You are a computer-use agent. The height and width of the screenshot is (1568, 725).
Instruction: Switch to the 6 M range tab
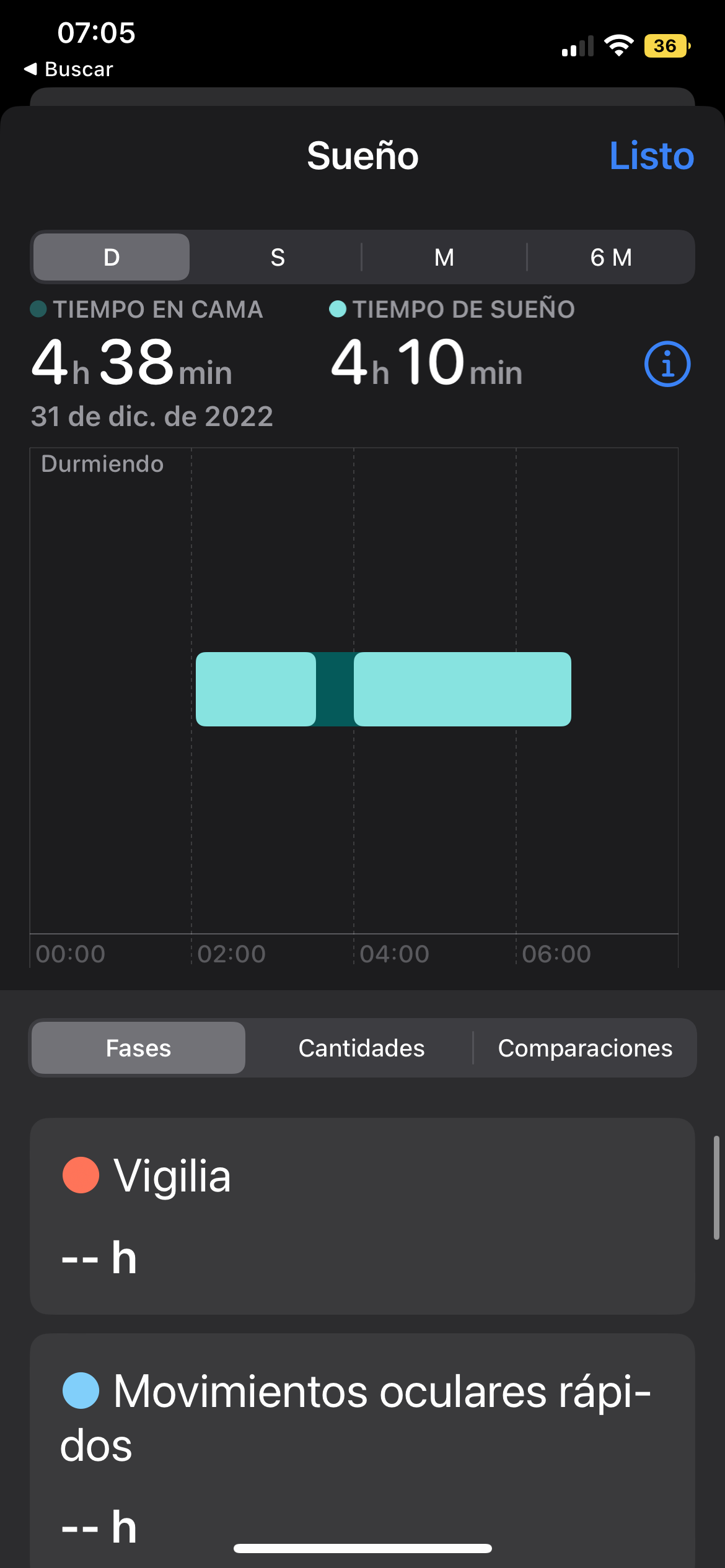611,257
